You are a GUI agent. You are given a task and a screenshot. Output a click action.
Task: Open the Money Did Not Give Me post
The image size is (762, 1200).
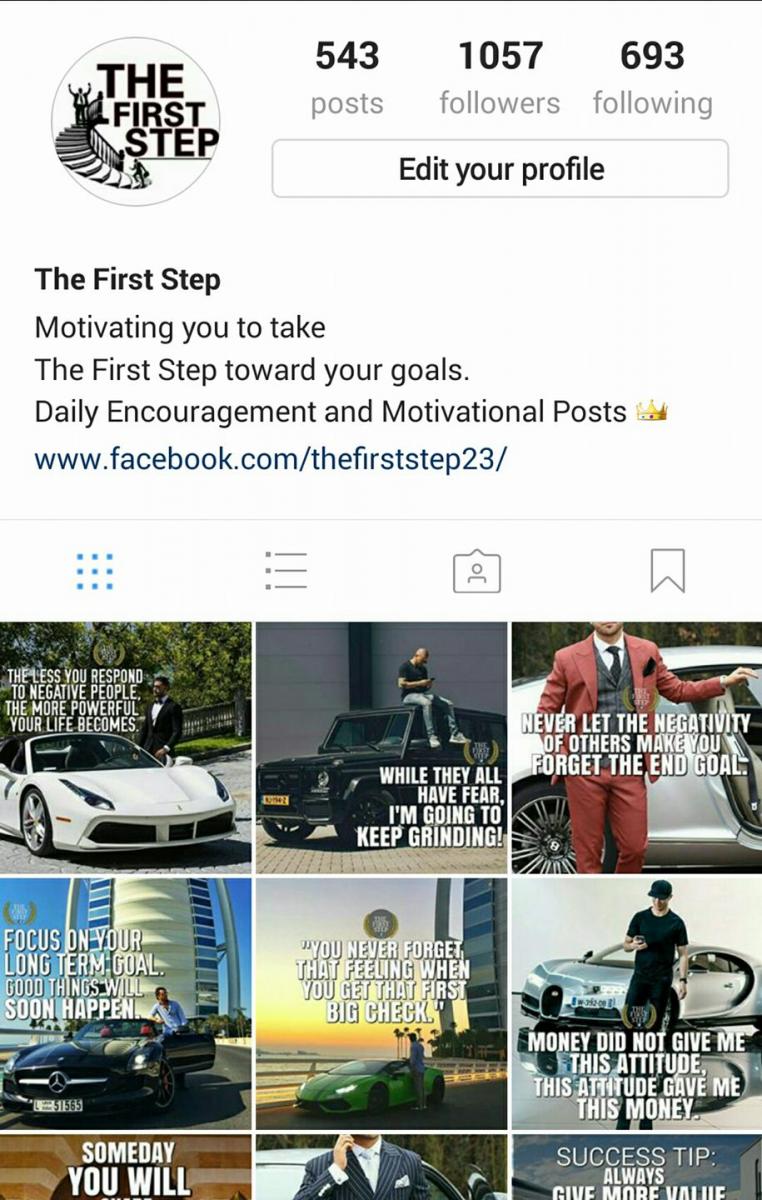click(x=637, y=1003)
